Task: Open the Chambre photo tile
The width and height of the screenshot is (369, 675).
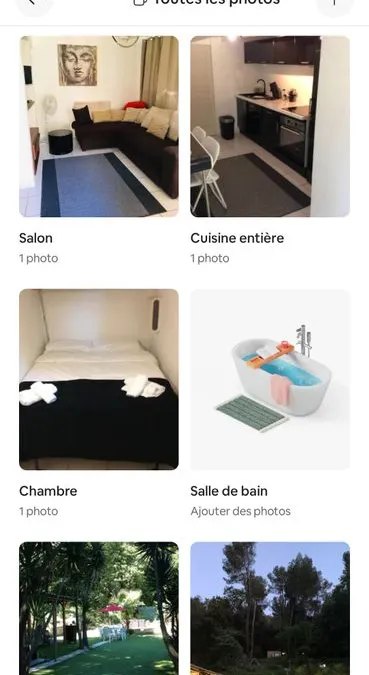Action: tap(99, 379)
